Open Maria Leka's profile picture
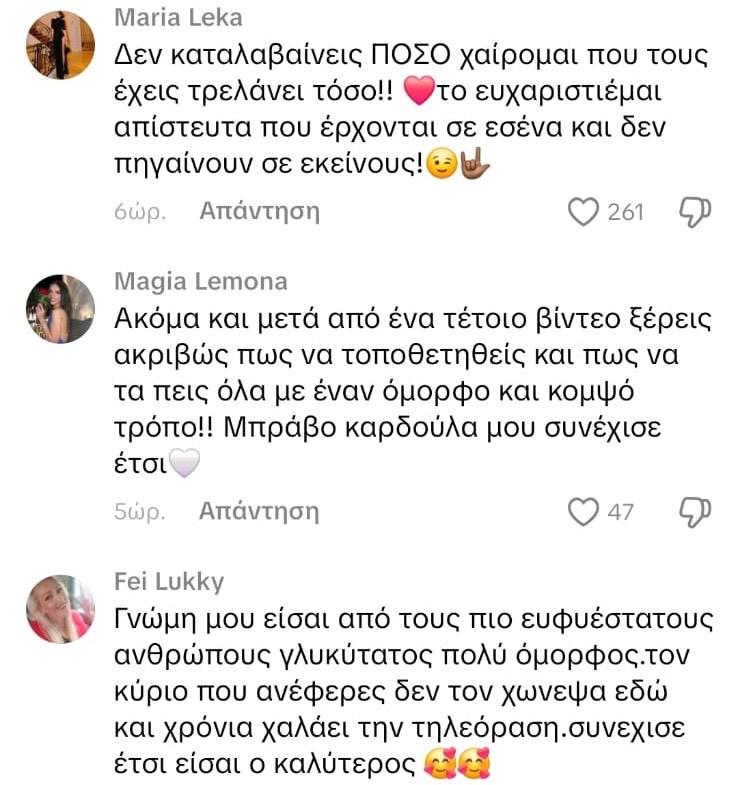Screen dimensions: 738x785 click(60, 45)
